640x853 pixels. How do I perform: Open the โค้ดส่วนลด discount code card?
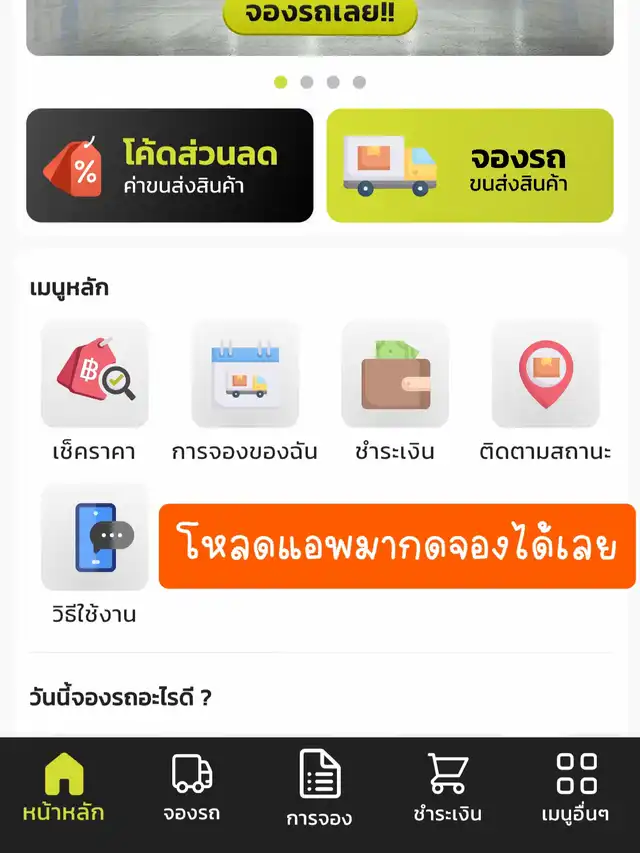[169, 165]
